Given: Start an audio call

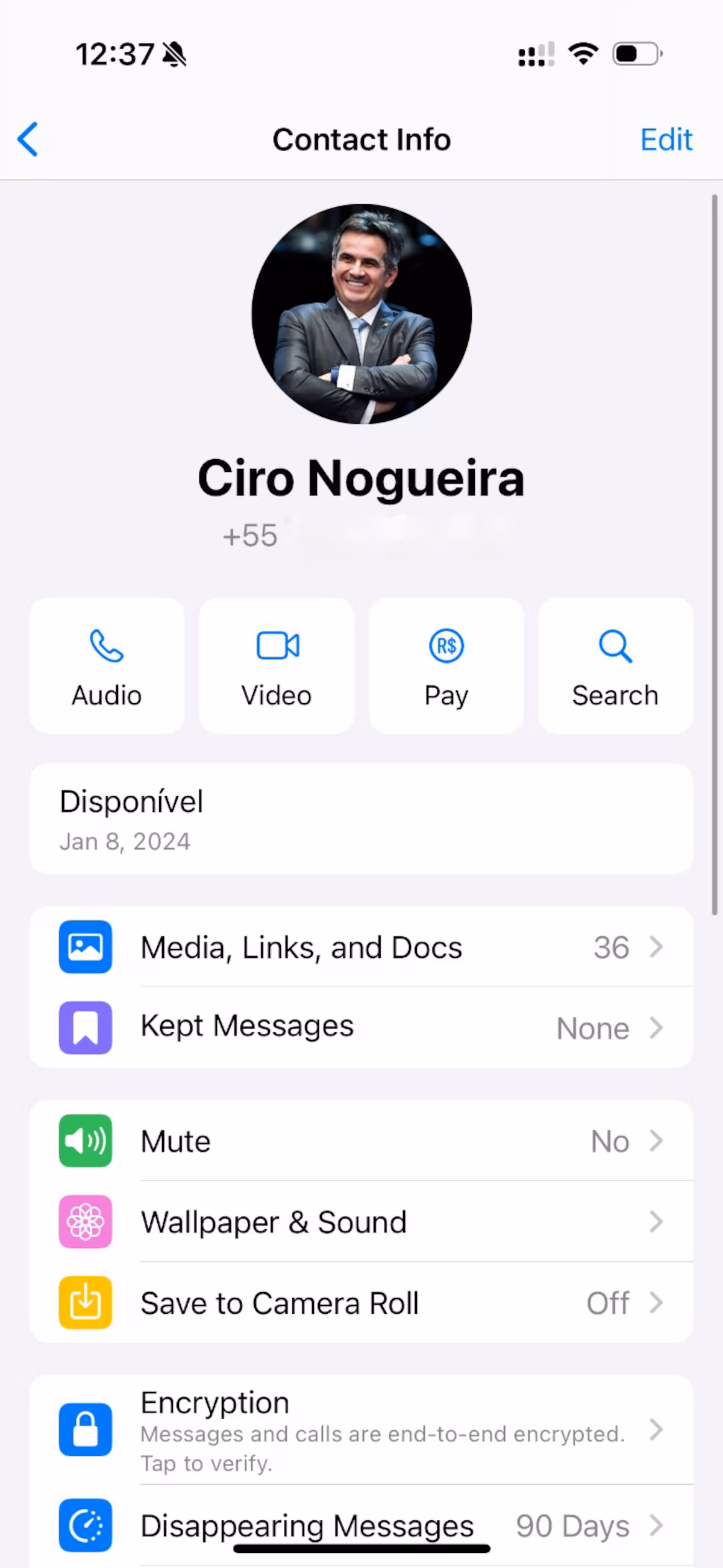Looking at the screenshot, I should point(107,666).
